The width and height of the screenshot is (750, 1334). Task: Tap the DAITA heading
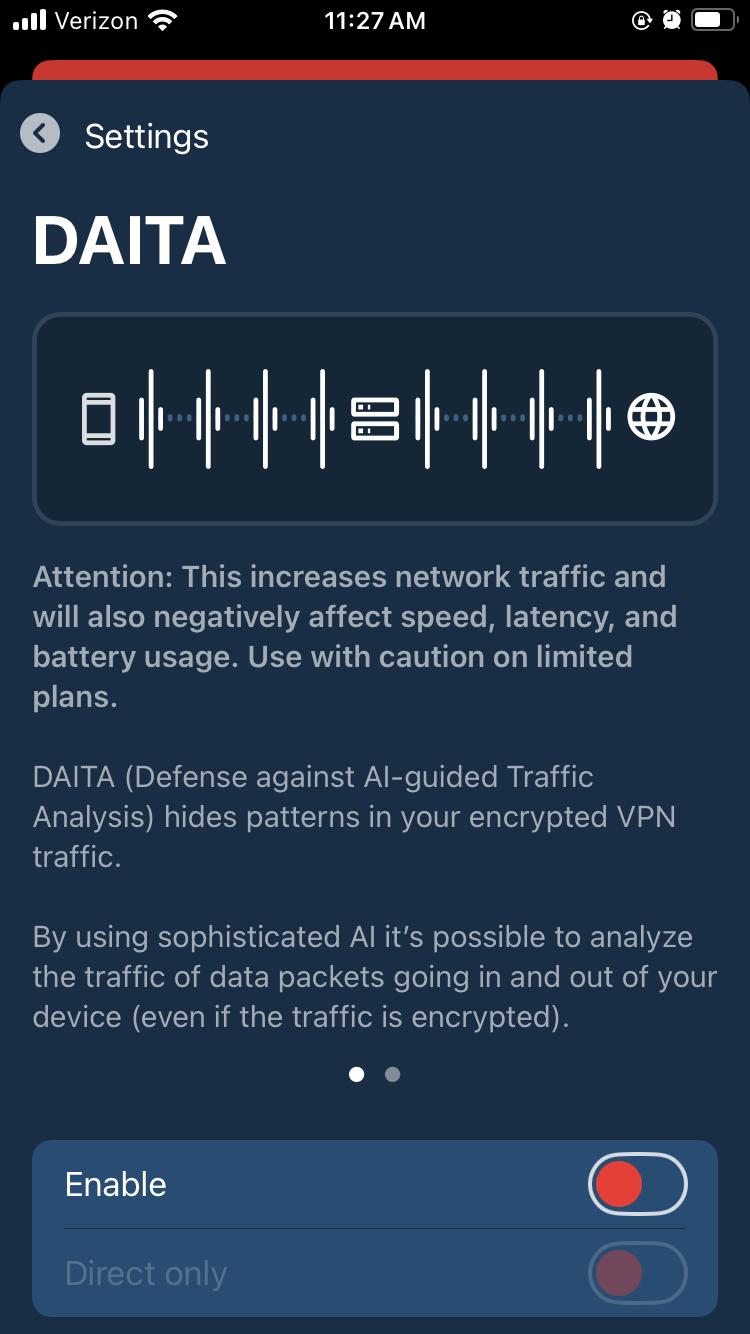click(x=129, y=240)
